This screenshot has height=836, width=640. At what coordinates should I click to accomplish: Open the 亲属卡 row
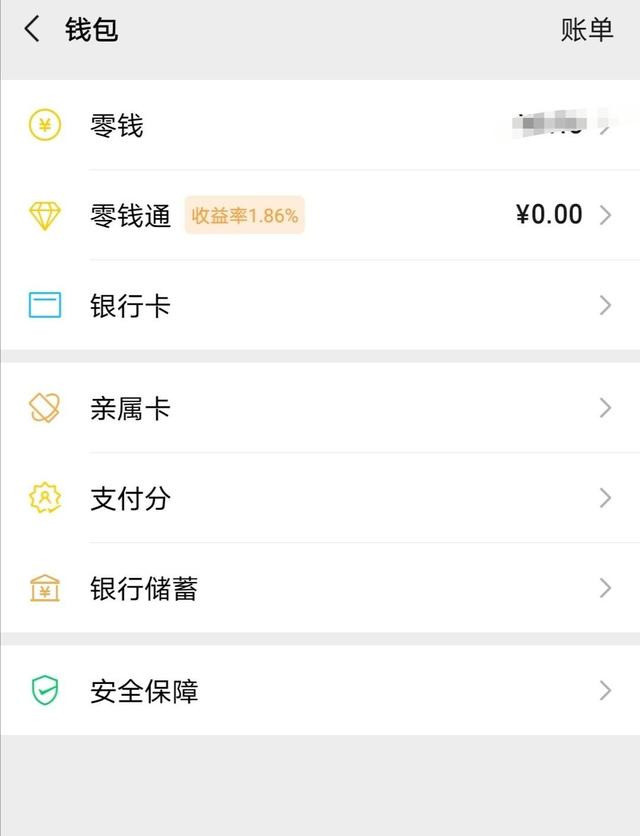320,408
